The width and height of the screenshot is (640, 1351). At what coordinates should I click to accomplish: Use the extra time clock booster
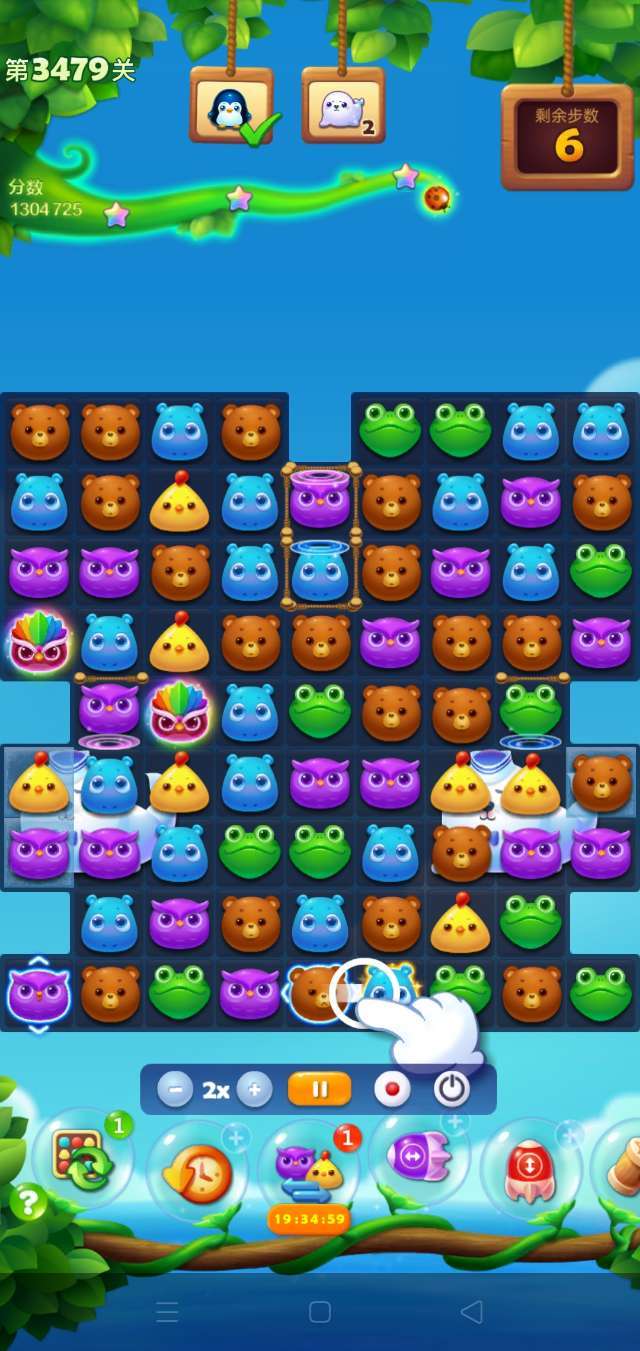pyautogui.click(x=197, y=1172)
